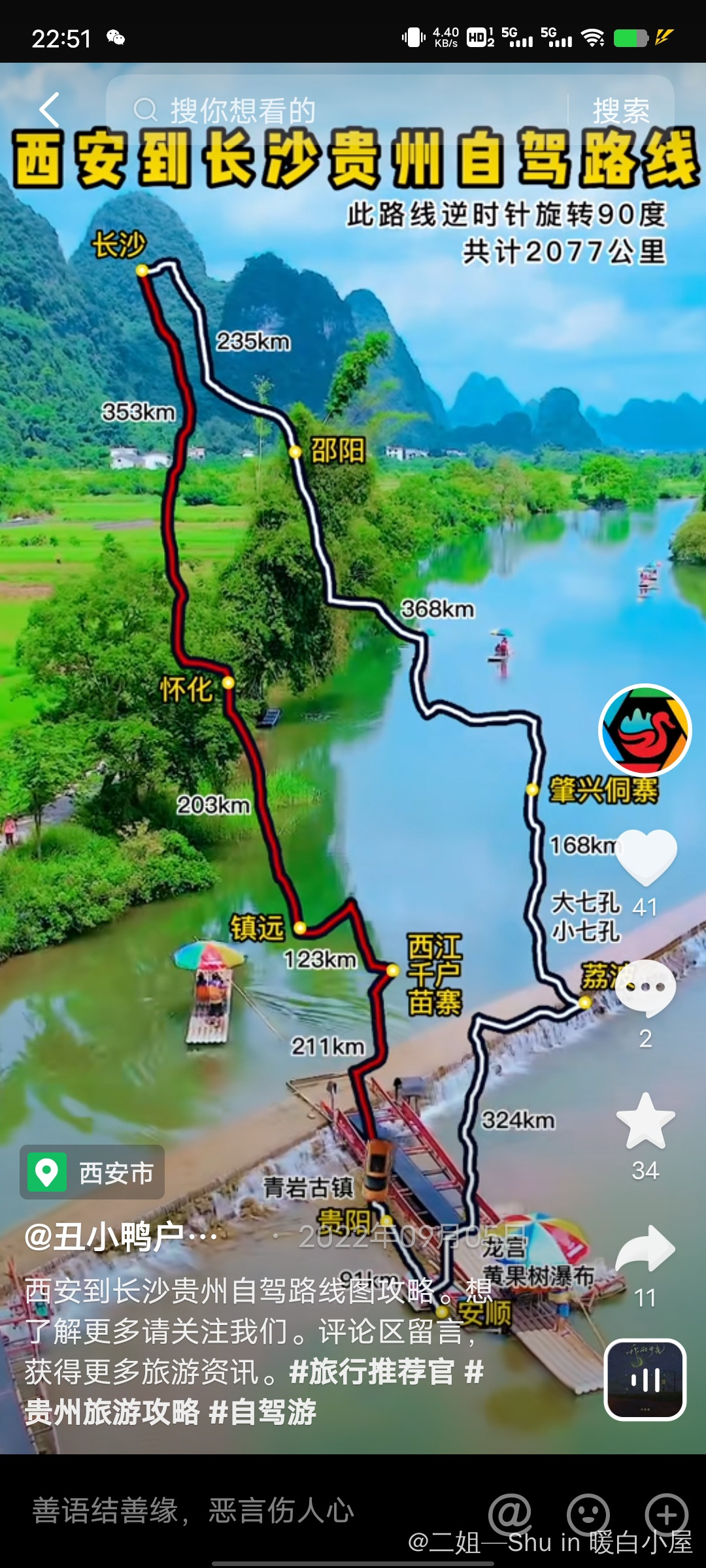
Task: Open the emoji picker icon
Action: tap(588, 1513)
